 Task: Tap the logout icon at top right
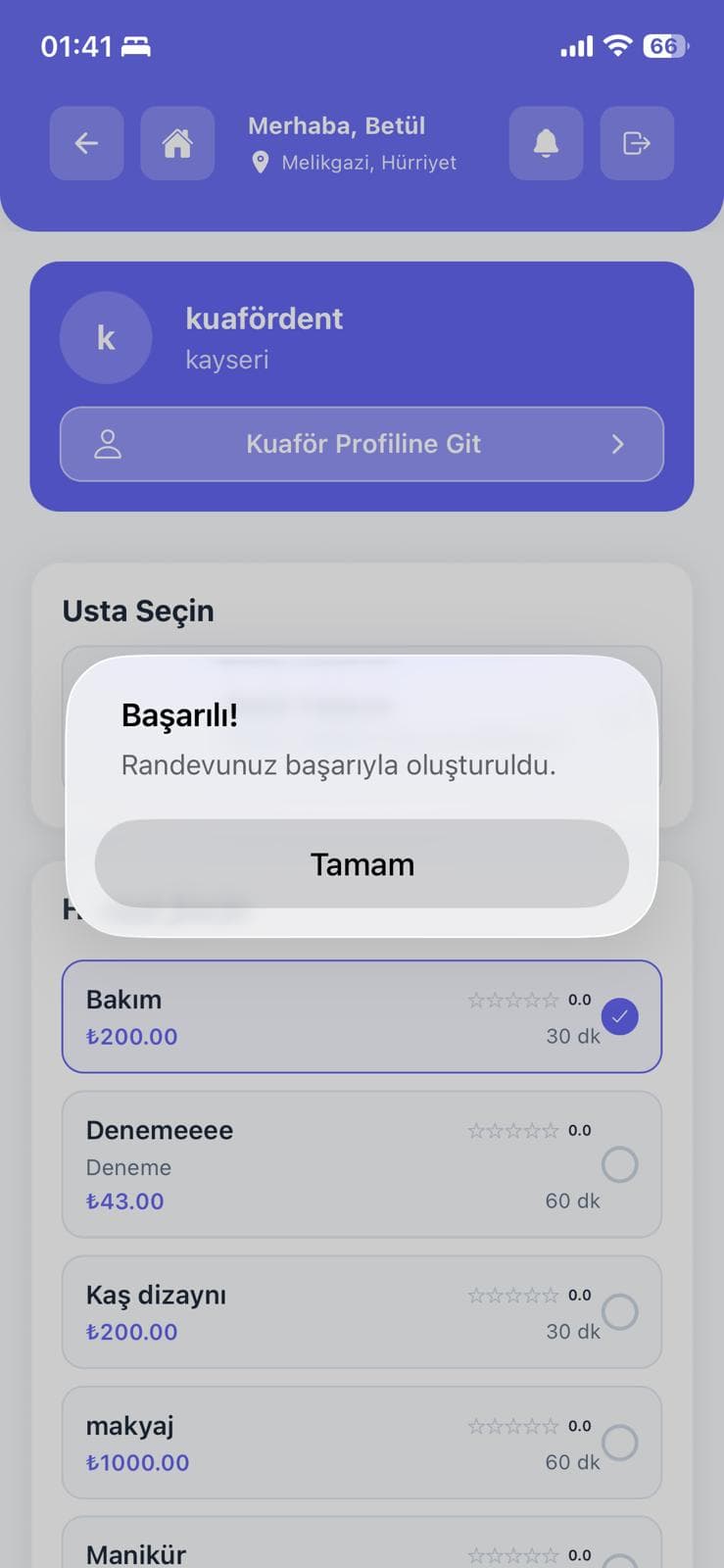coord(637,144)
